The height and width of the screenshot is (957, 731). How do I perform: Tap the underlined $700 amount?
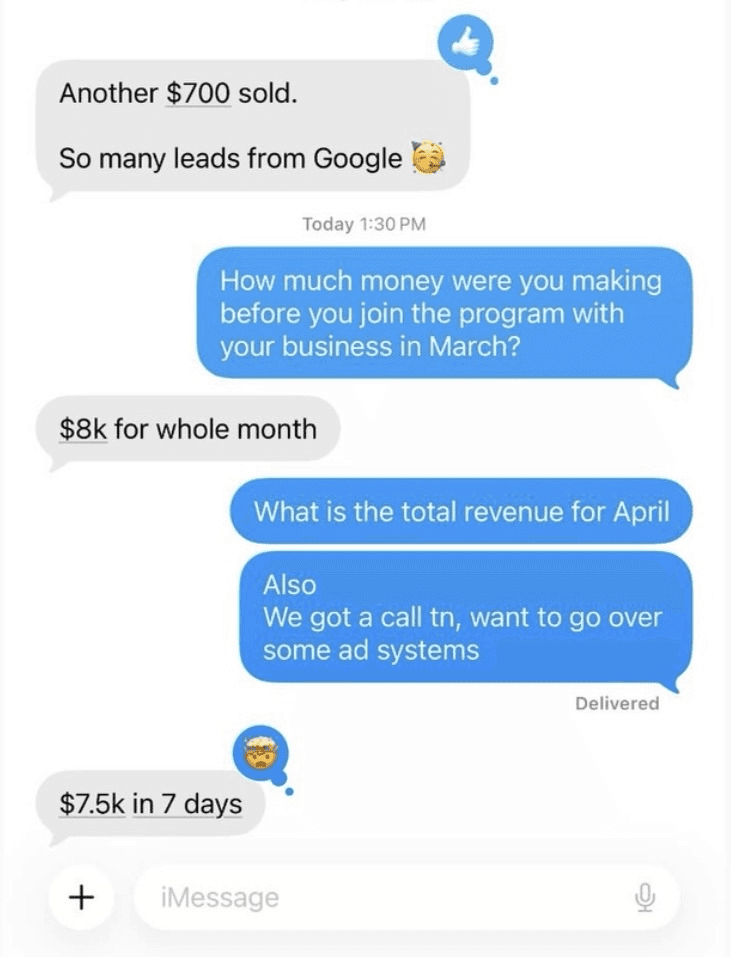click(x=198, y=93)
